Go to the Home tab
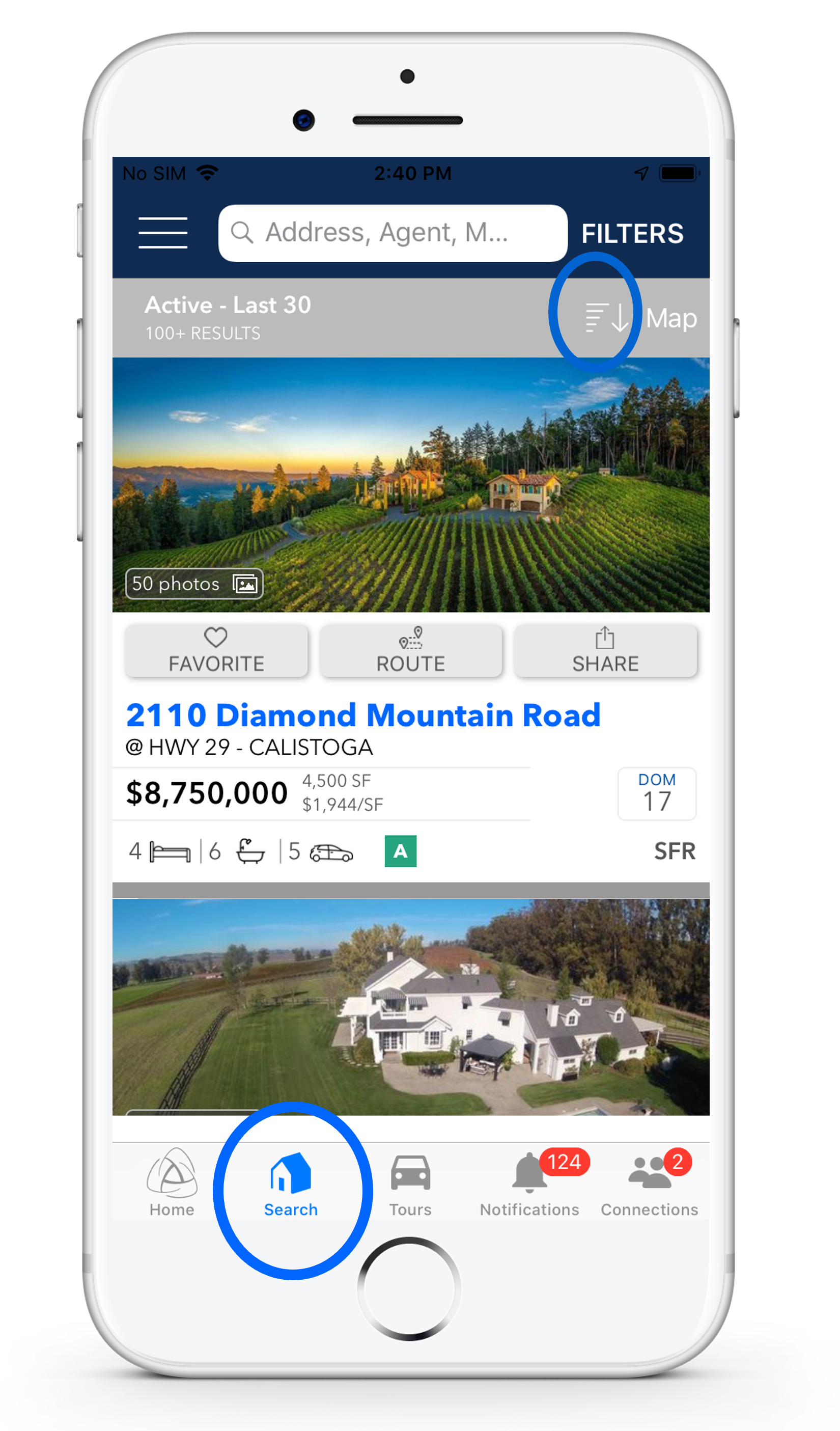The width and height of the screenshot is (840, 1431). coord(172,1184)
